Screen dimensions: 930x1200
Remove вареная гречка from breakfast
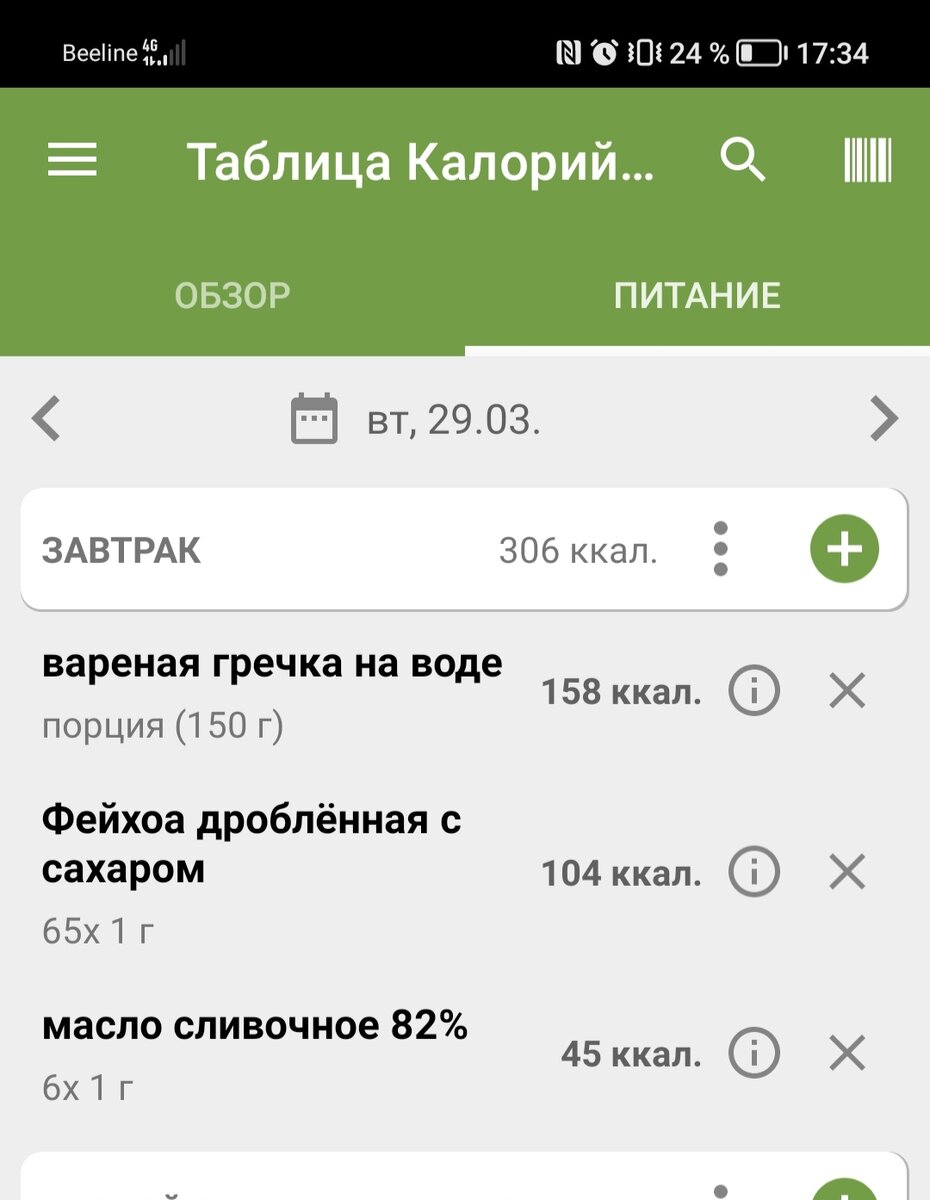[x=848, y=690]
